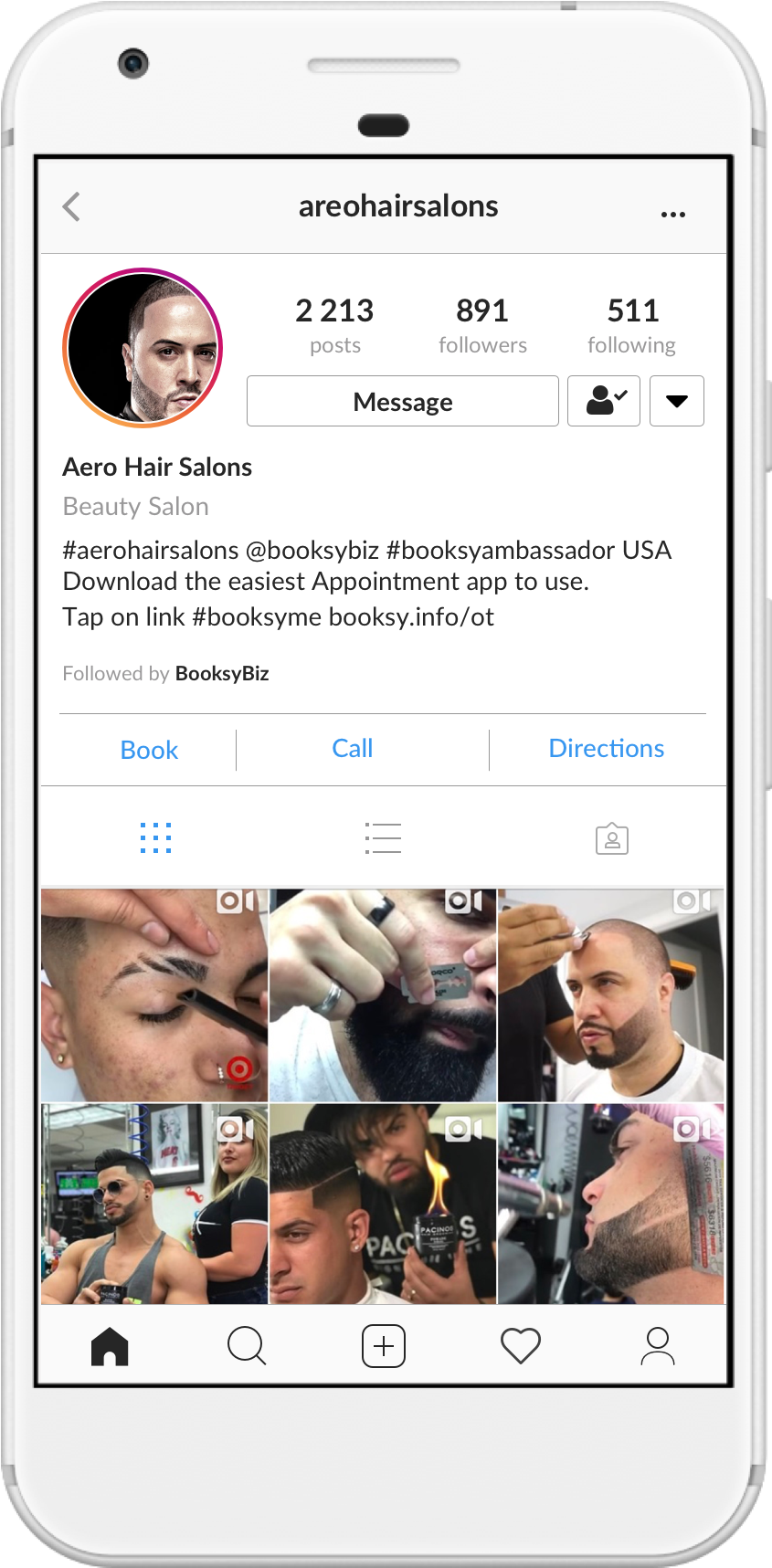Message Aero Hair Salons

(x=402, y=401)
